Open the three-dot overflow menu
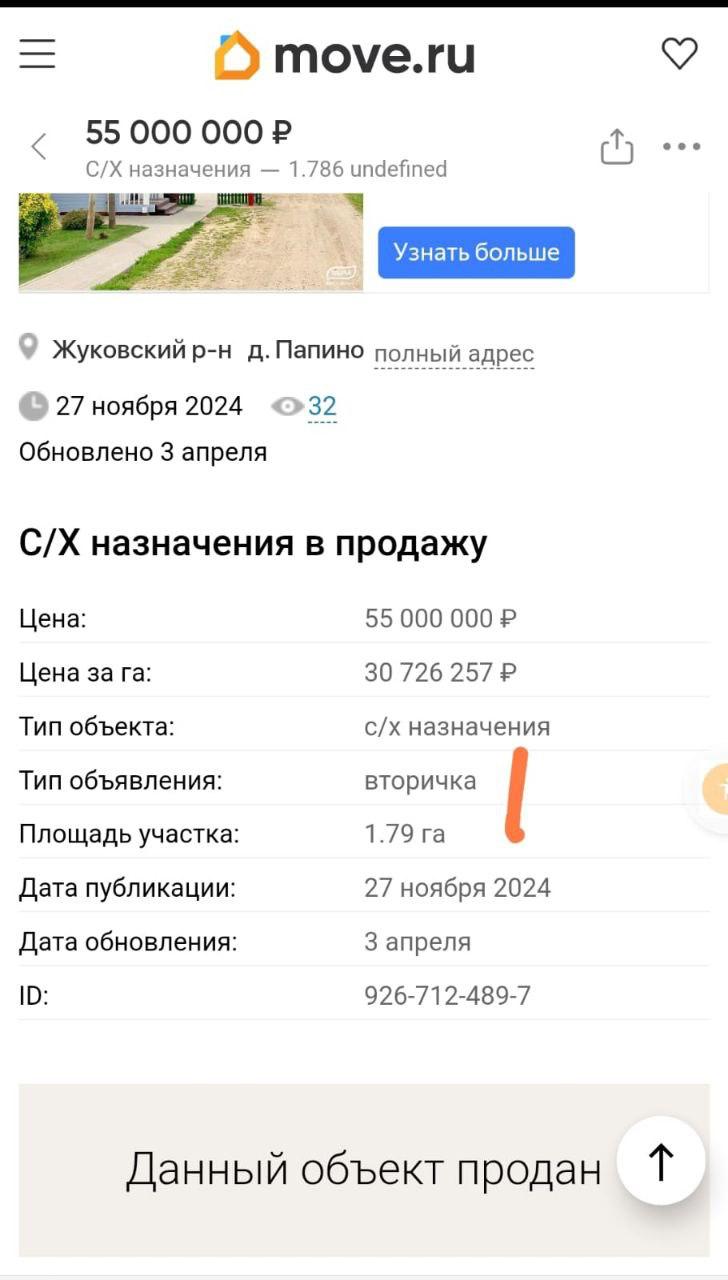The height and width of the screenshot is (1280, 728). [681, 147]
